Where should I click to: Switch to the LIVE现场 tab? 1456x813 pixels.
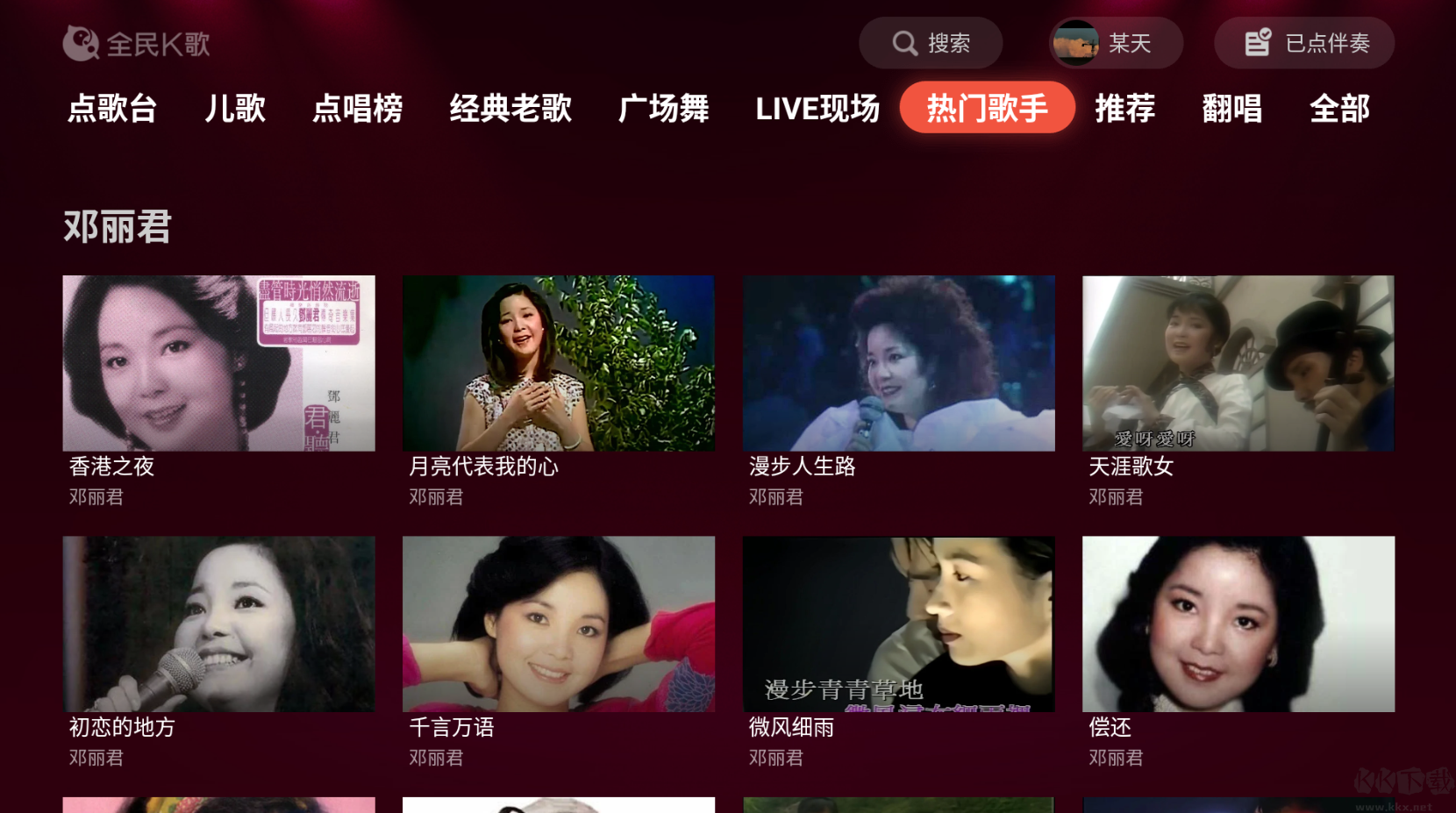pos(817,108)
